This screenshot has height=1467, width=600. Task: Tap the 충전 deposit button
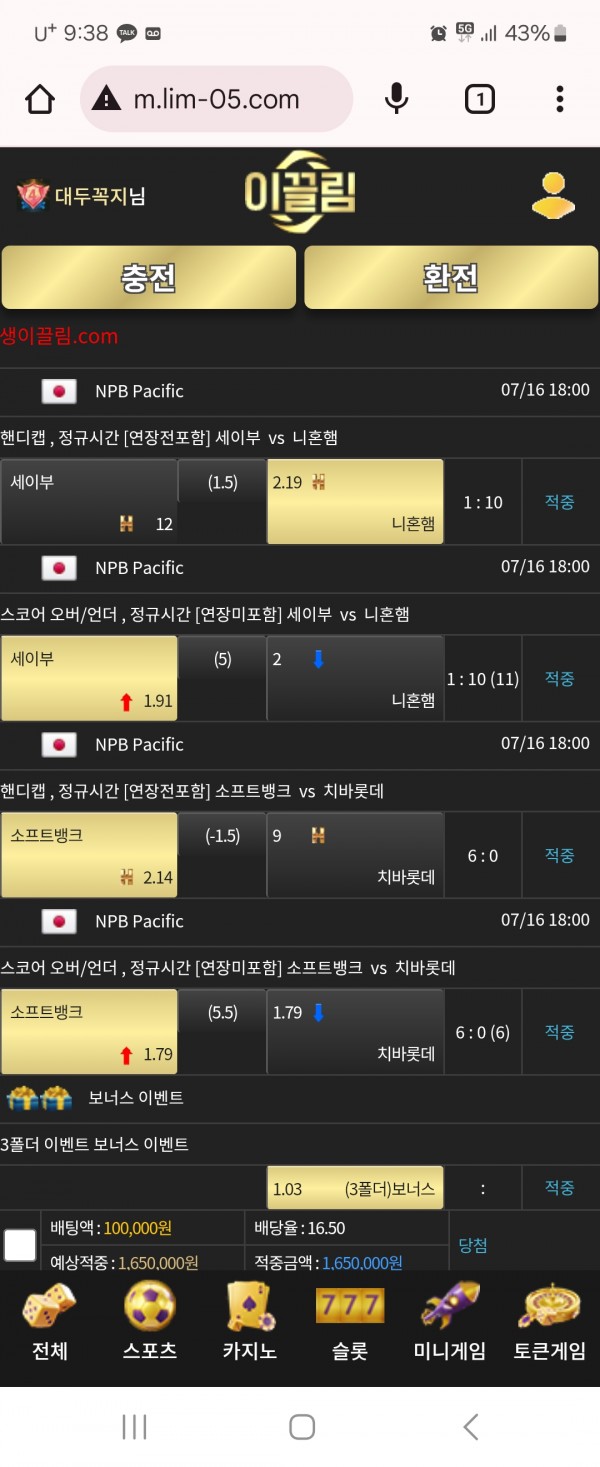click(x=149, y=277)
